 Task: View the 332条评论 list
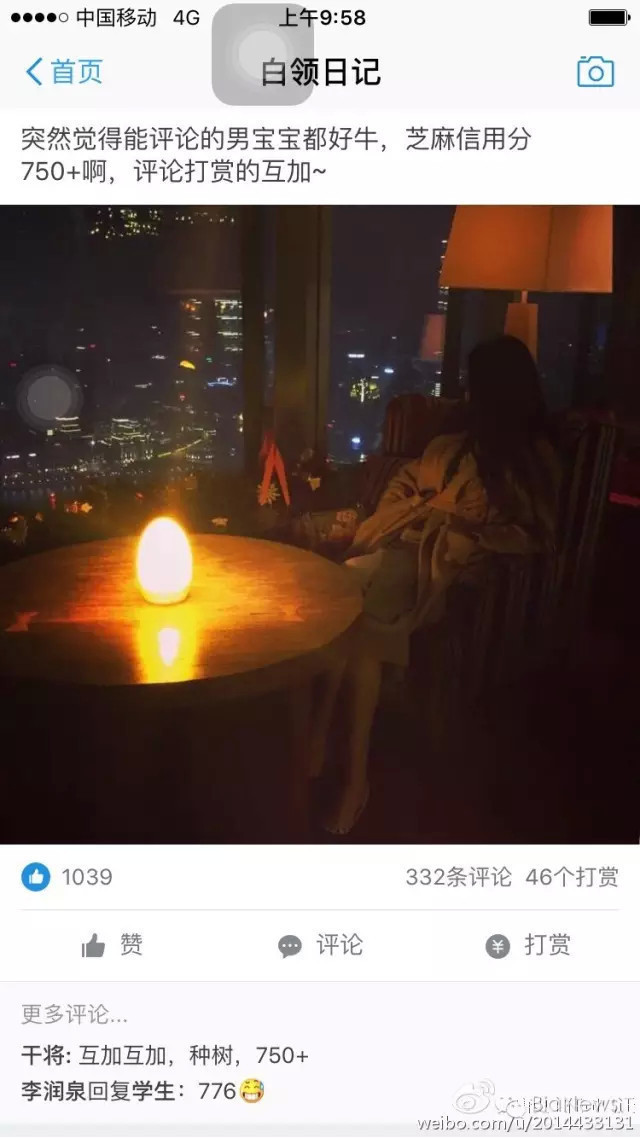point(457,877)
